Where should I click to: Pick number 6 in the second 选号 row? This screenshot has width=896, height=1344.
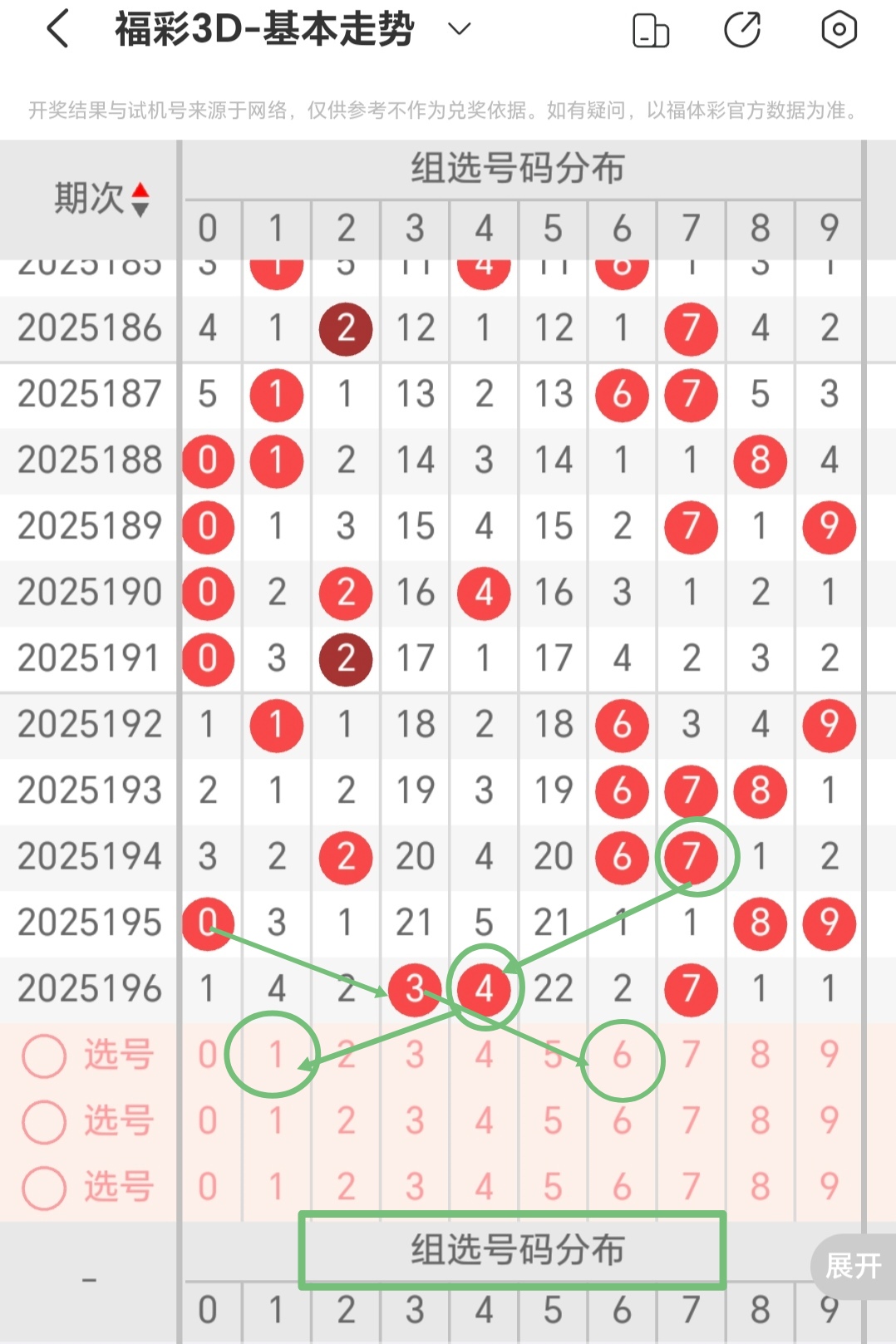(x=621, y=1121)
